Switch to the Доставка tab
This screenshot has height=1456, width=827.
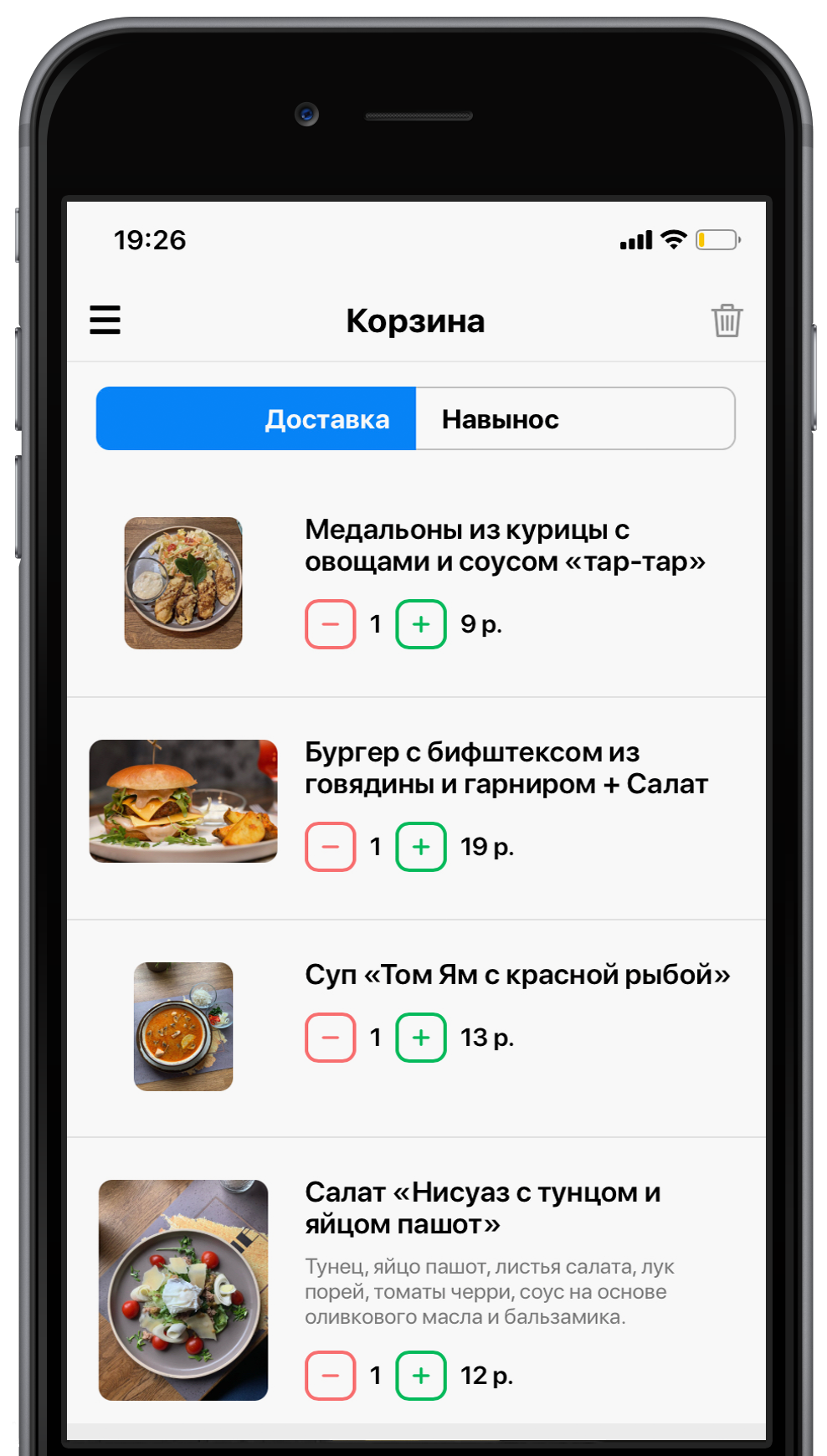click(x=256, y=418)
